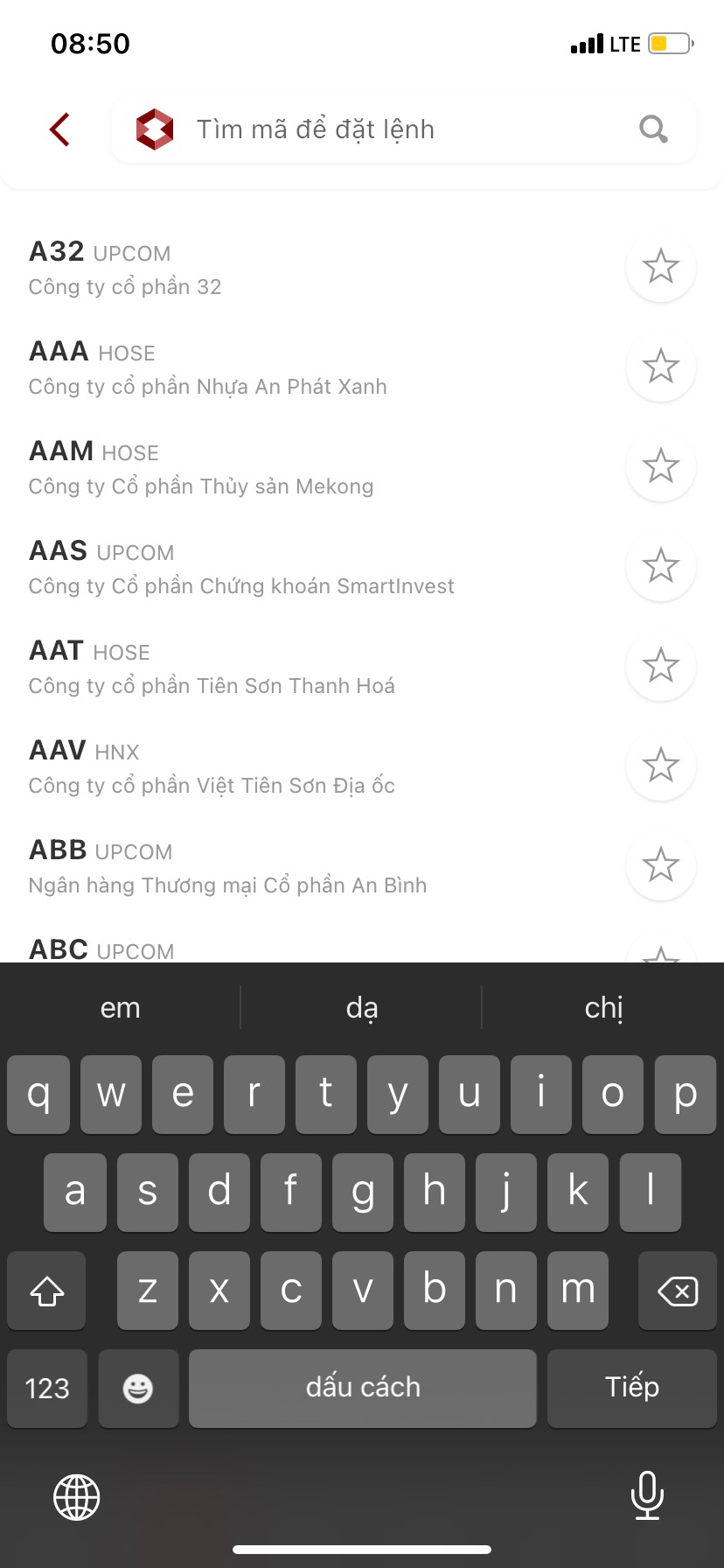Add ABB to the watchlist star

point(661,865)
